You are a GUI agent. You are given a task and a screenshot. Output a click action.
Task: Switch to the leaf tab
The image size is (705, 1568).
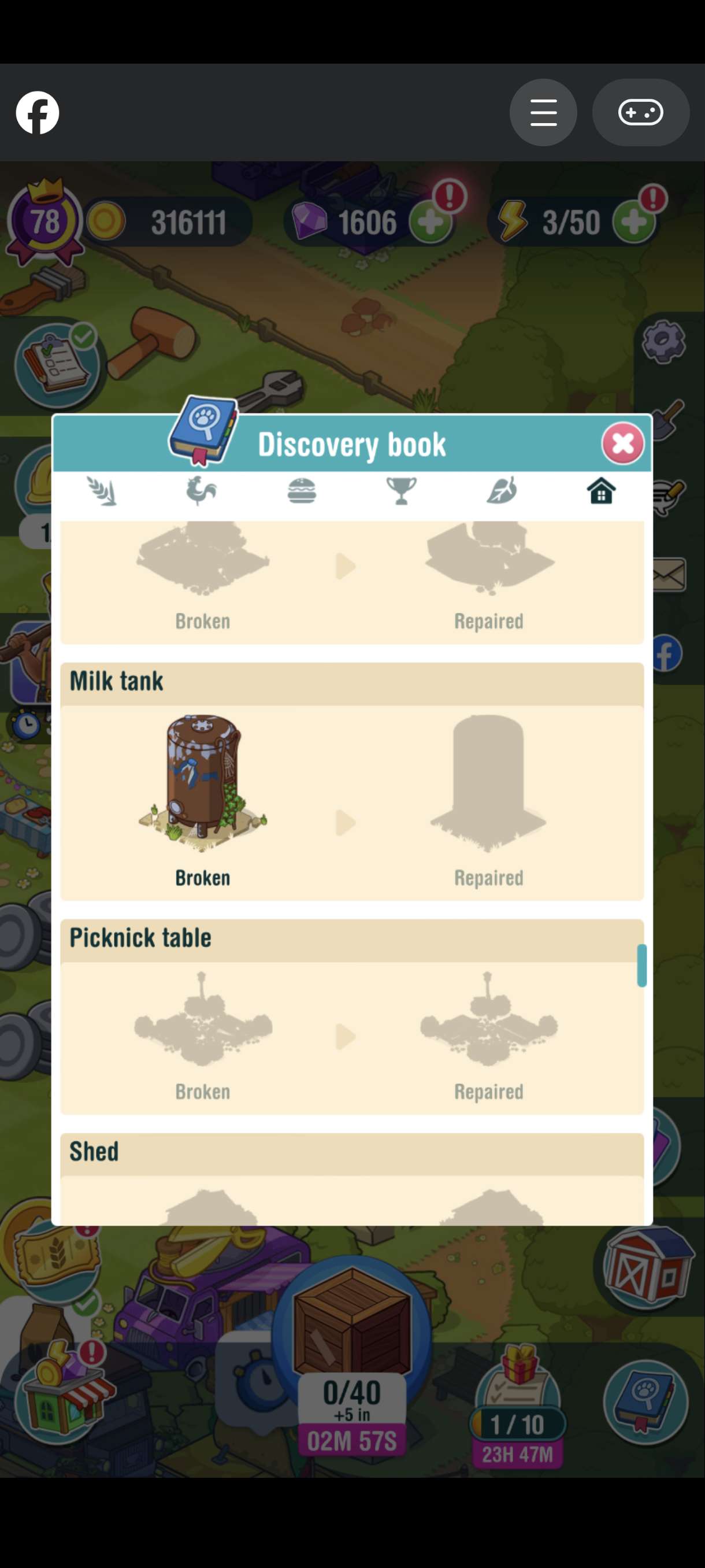(x=501, y=491)
